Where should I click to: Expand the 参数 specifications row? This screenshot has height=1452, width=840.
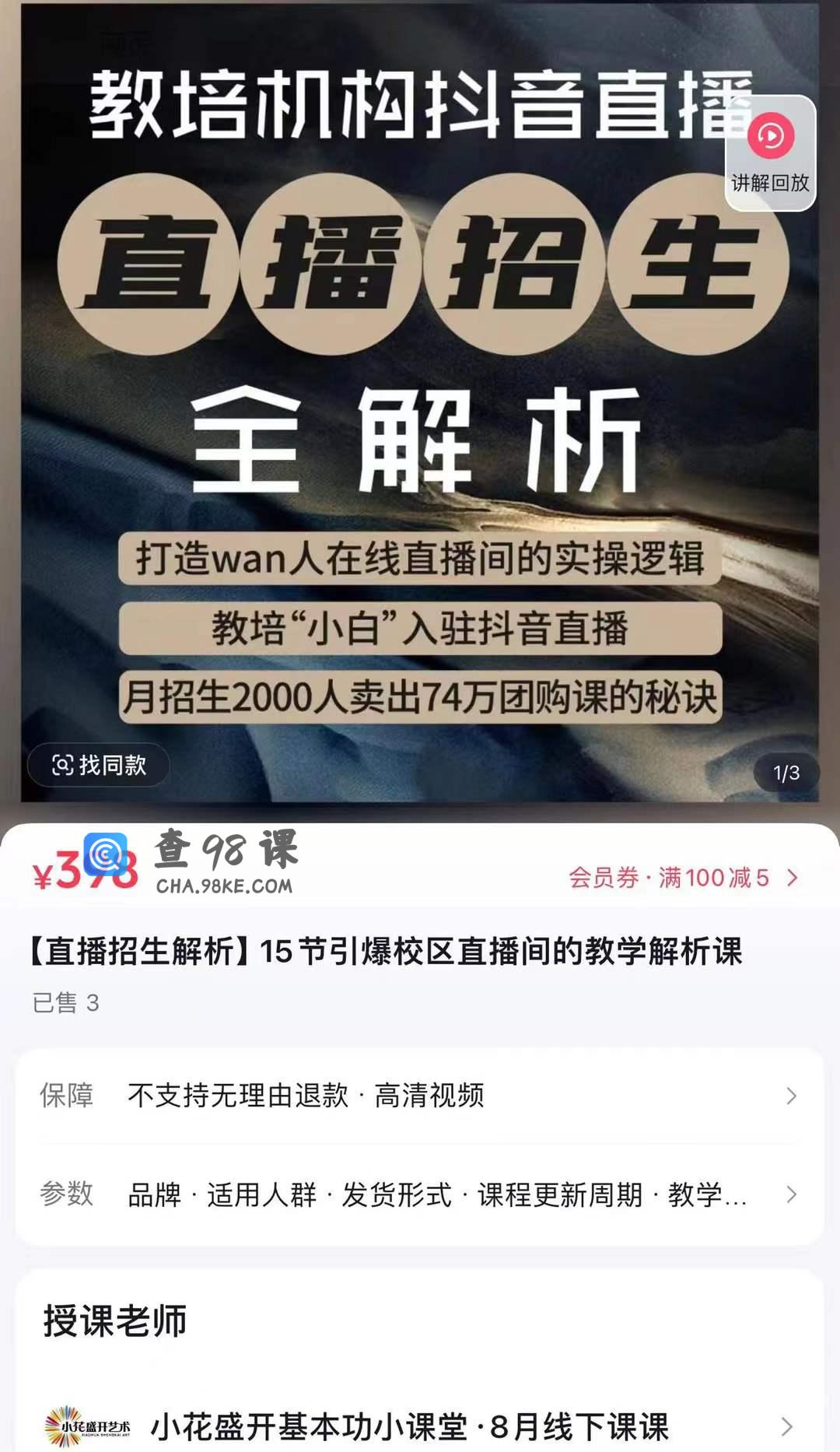420,1194
